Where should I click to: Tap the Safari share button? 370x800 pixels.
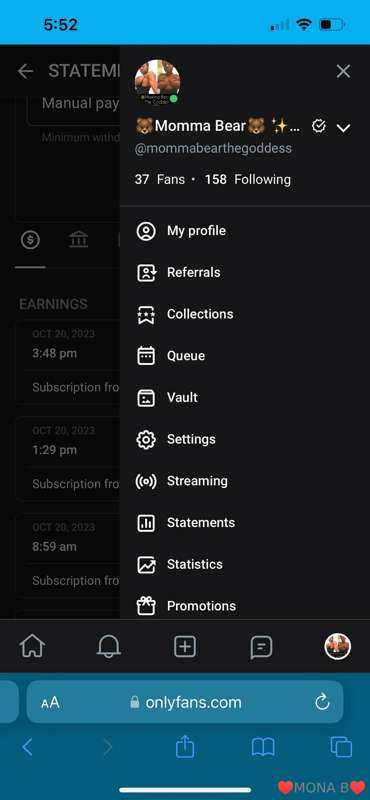185,747
